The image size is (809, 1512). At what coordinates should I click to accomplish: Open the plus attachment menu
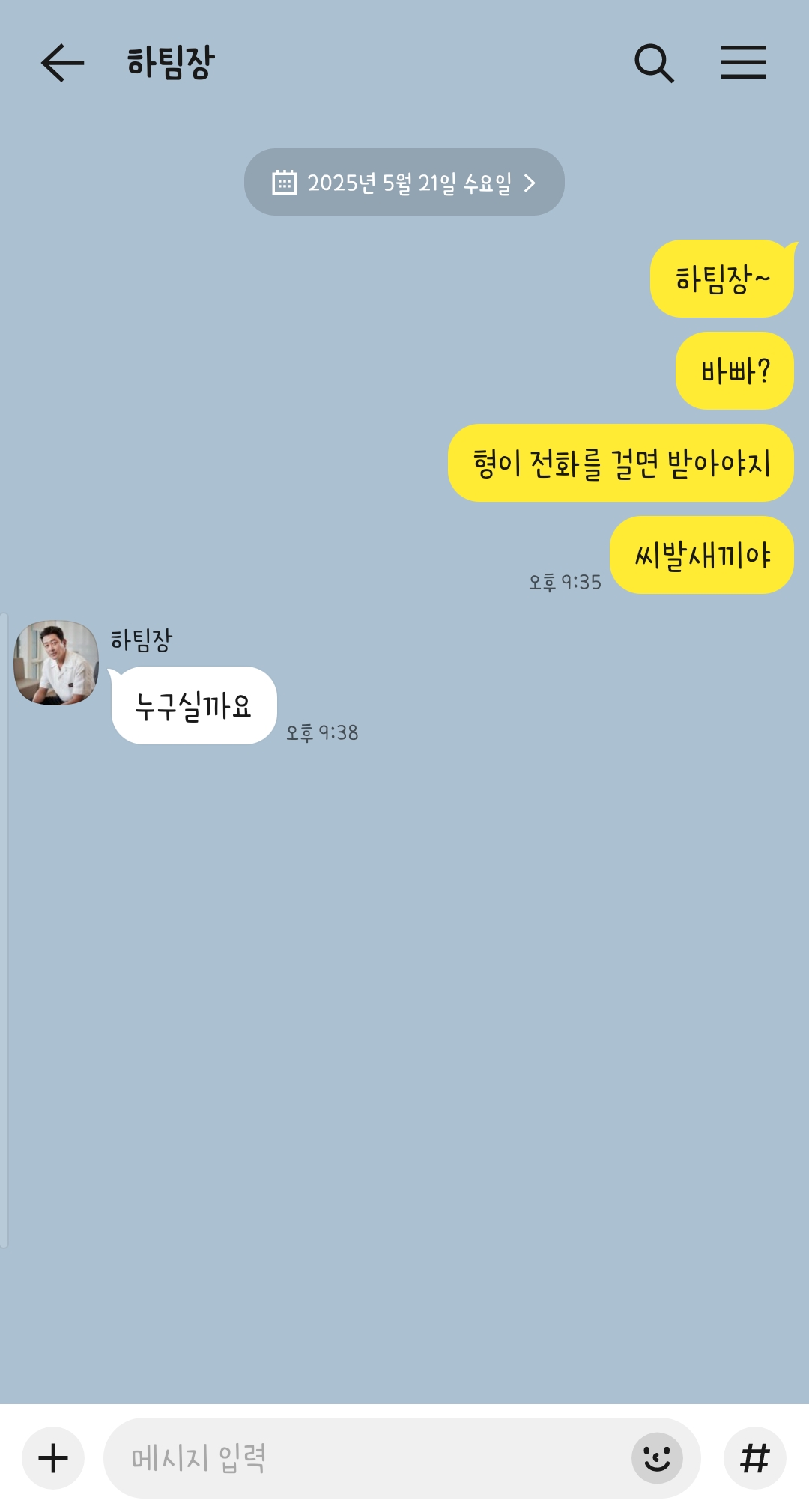click(53, 1458)
